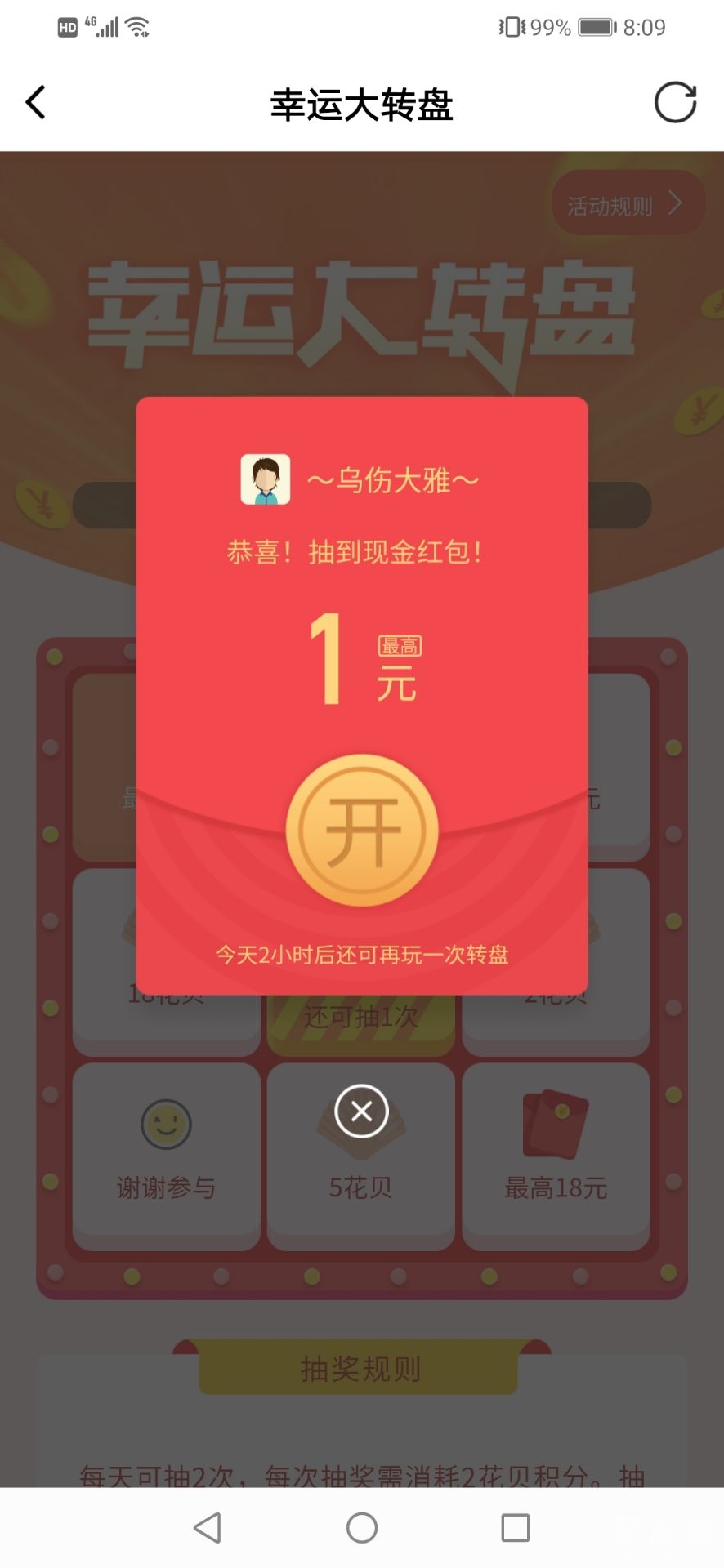Viewport: 724px width, 1568px height.
Task: Refresh the page with the reload icon
Action: (675, 103)
